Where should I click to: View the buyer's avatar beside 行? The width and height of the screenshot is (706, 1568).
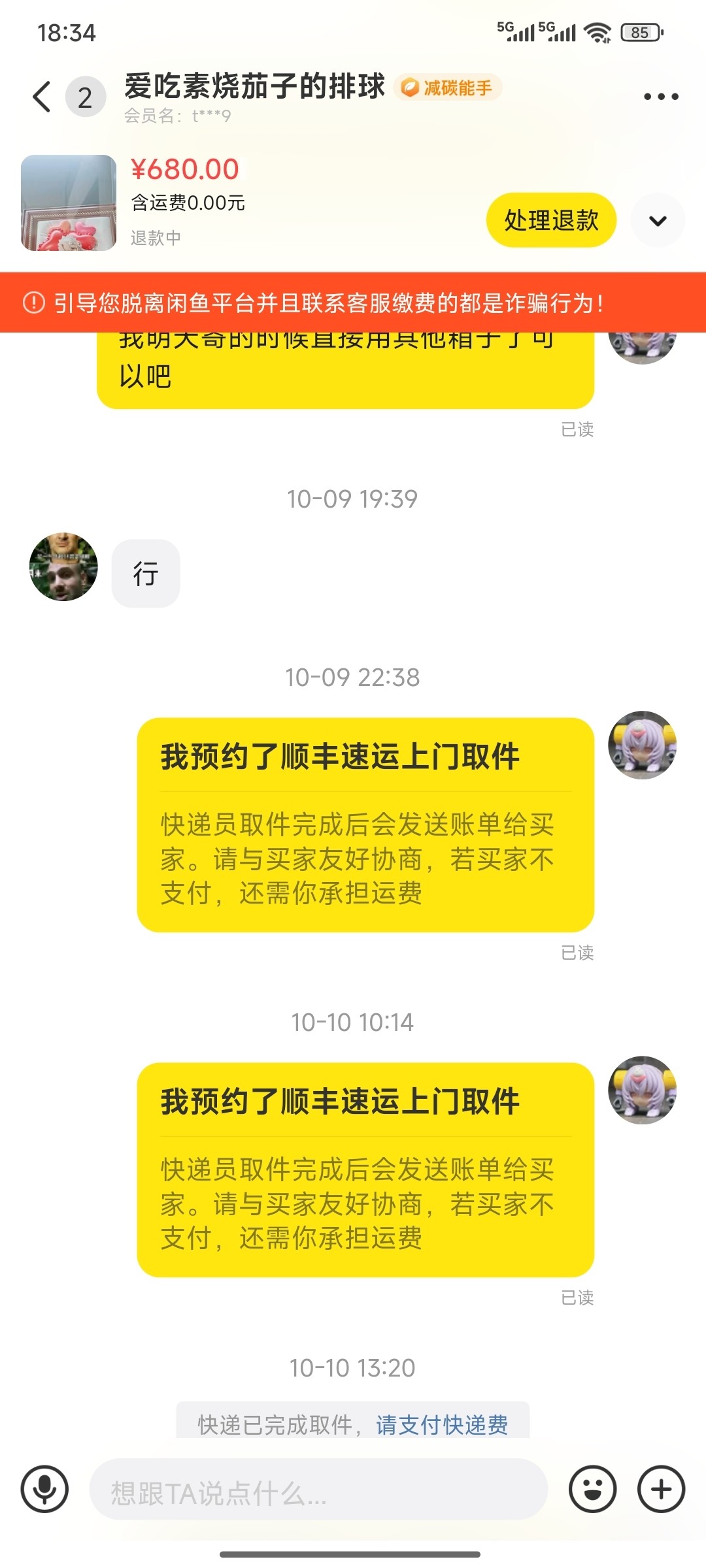click(x=63, y=567)
